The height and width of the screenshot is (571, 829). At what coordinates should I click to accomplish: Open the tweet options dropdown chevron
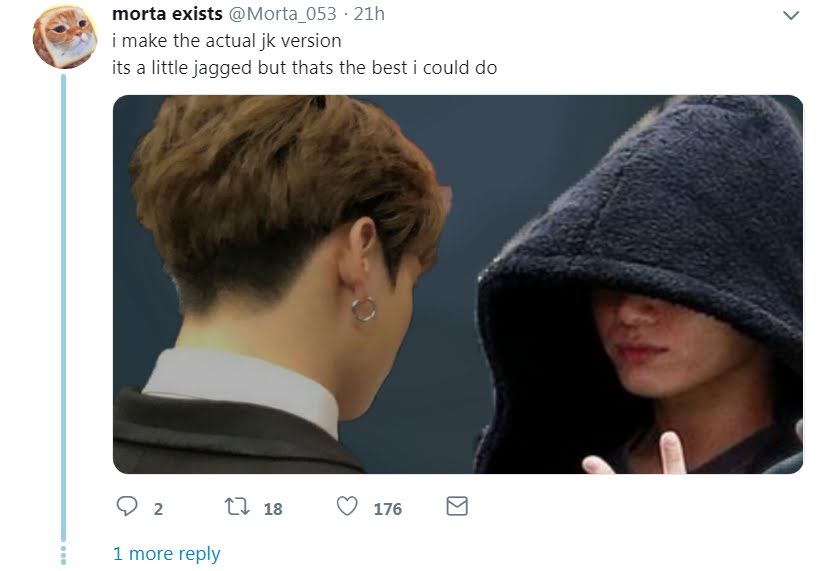click(790, 16)
